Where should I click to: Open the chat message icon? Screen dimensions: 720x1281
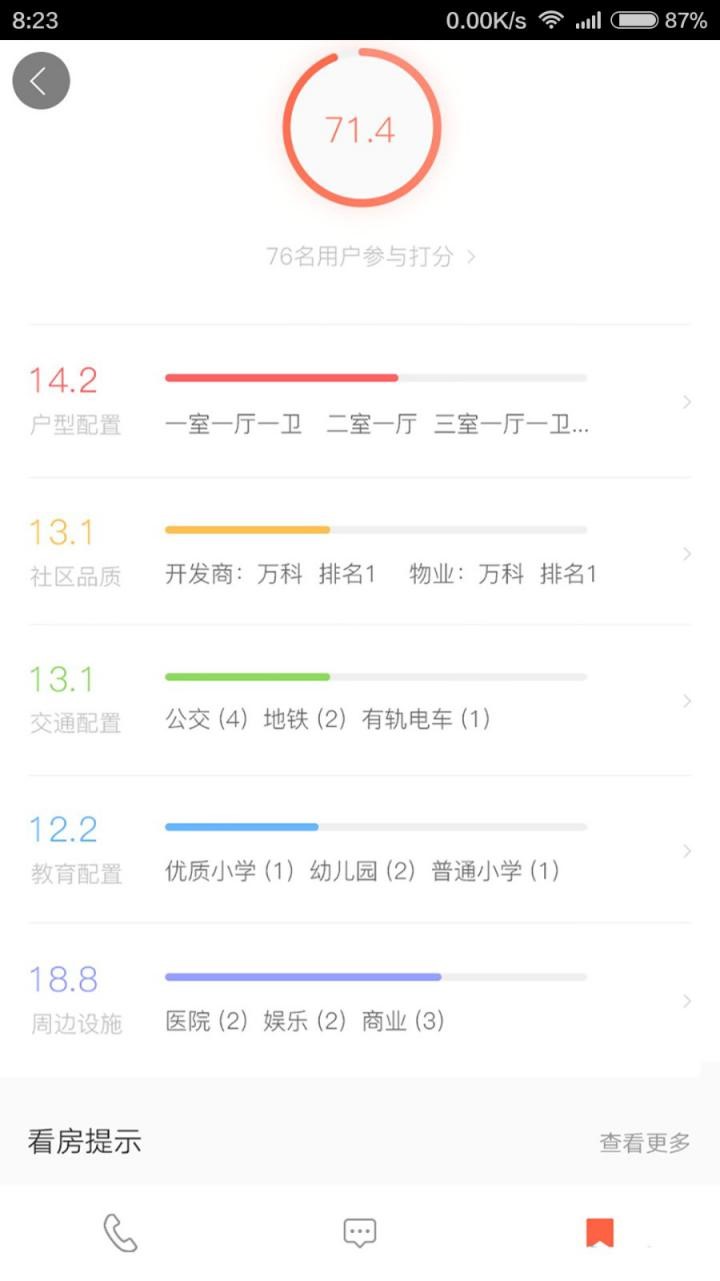(360, 1233)
